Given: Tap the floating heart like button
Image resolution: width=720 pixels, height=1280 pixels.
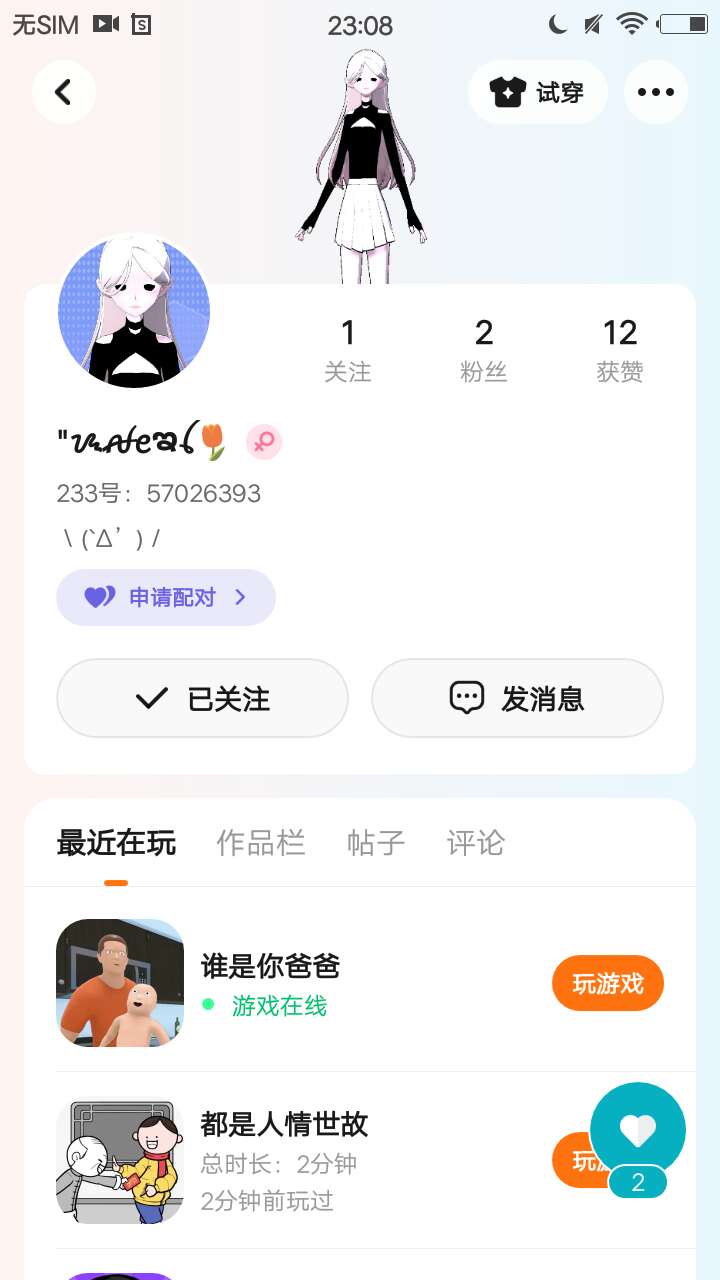Looking at the screenshot, I should (x=638, y=1131).
